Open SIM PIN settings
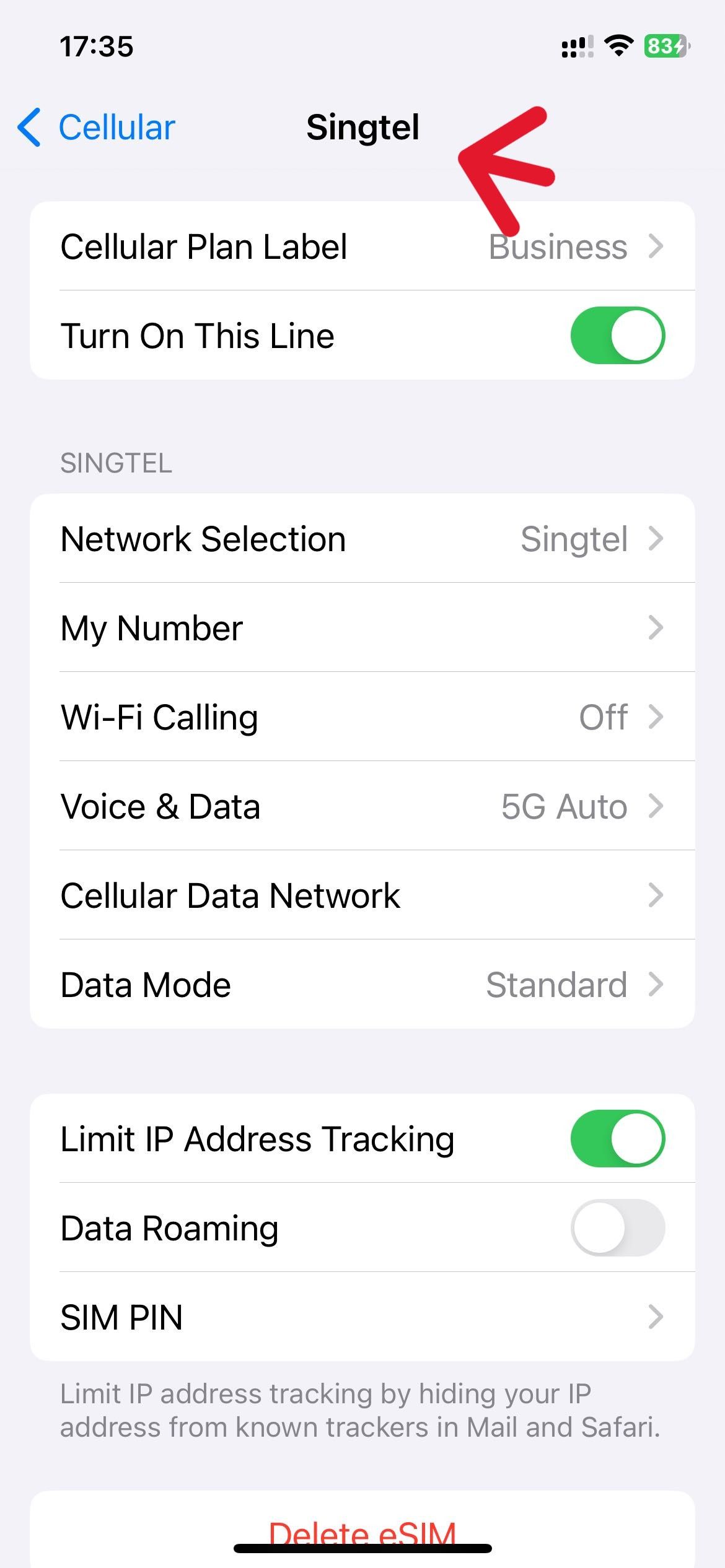725x1568 pixels. point(362,1317)
